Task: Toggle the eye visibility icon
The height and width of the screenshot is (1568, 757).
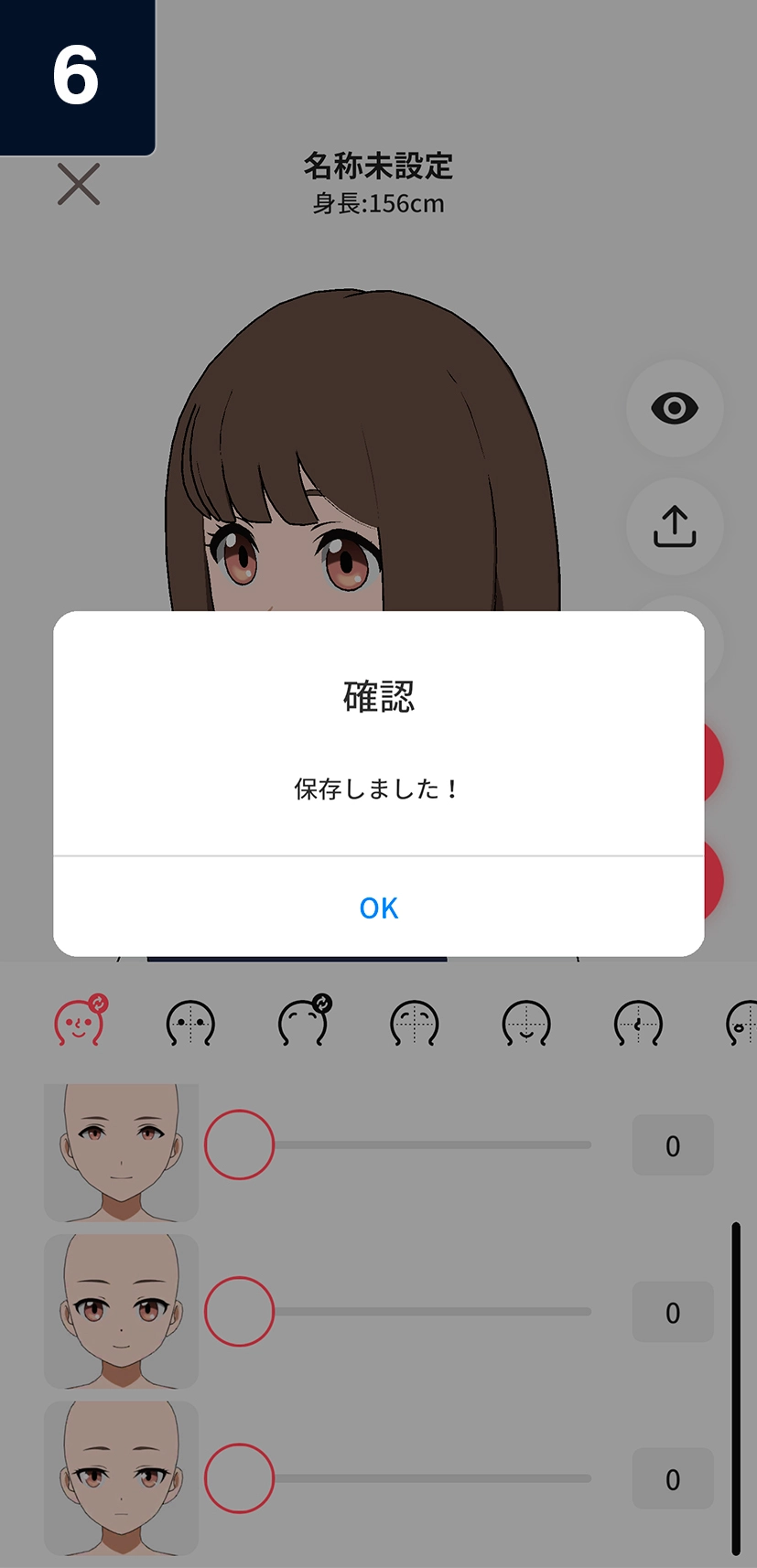Action: click(x=675, y=408)
